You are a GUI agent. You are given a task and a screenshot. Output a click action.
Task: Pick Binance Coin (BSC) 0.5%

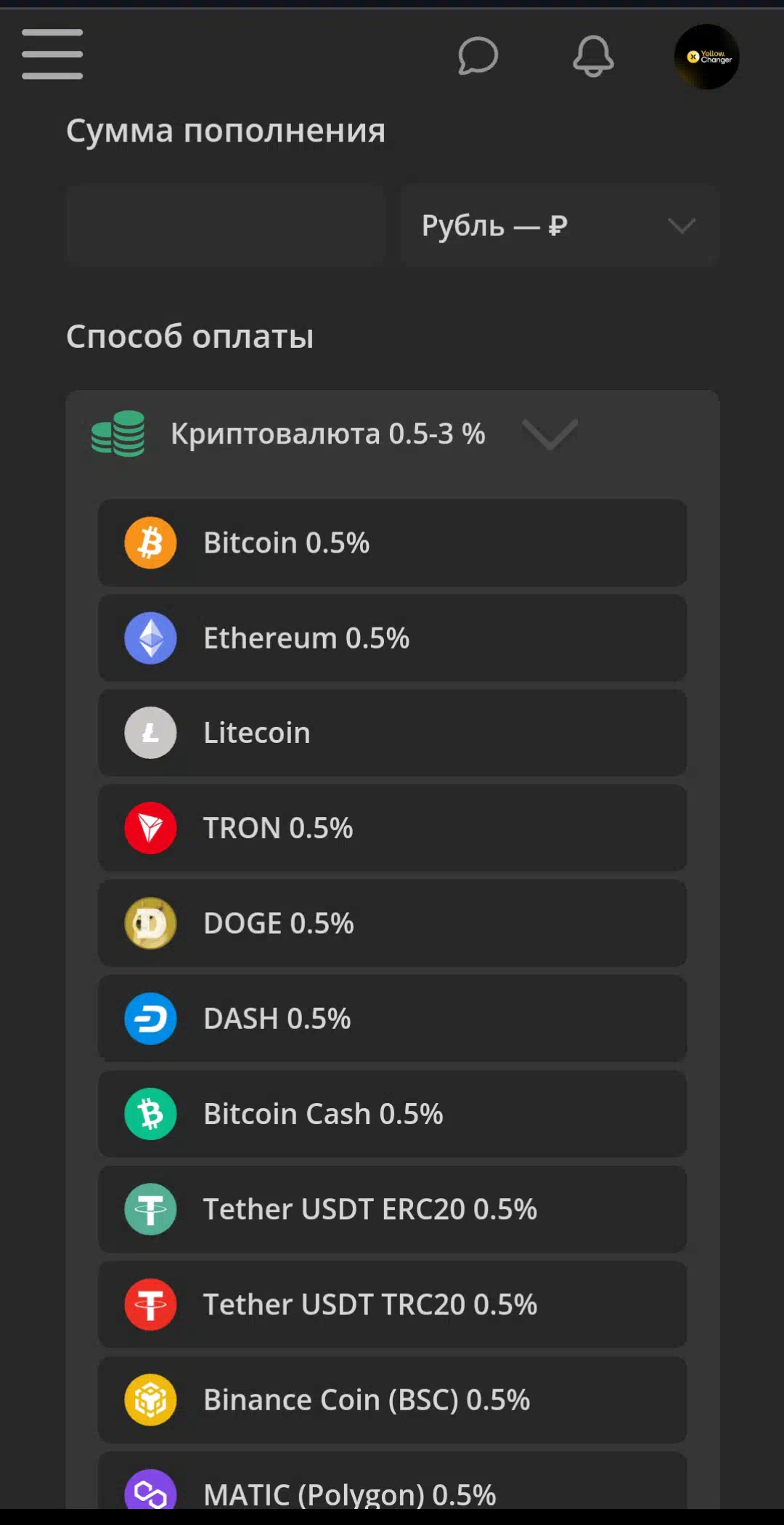point(392,1399)
